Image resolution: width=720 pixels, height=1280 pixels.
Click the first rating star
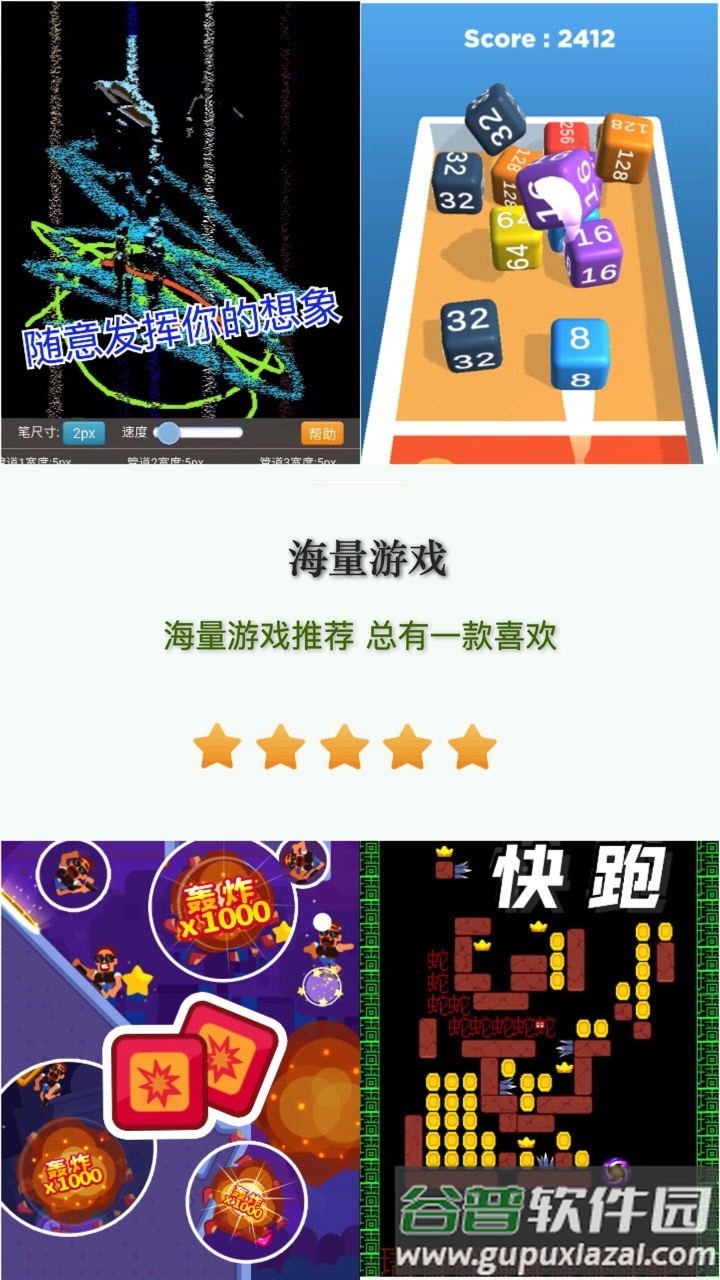[x=216, y=745]
